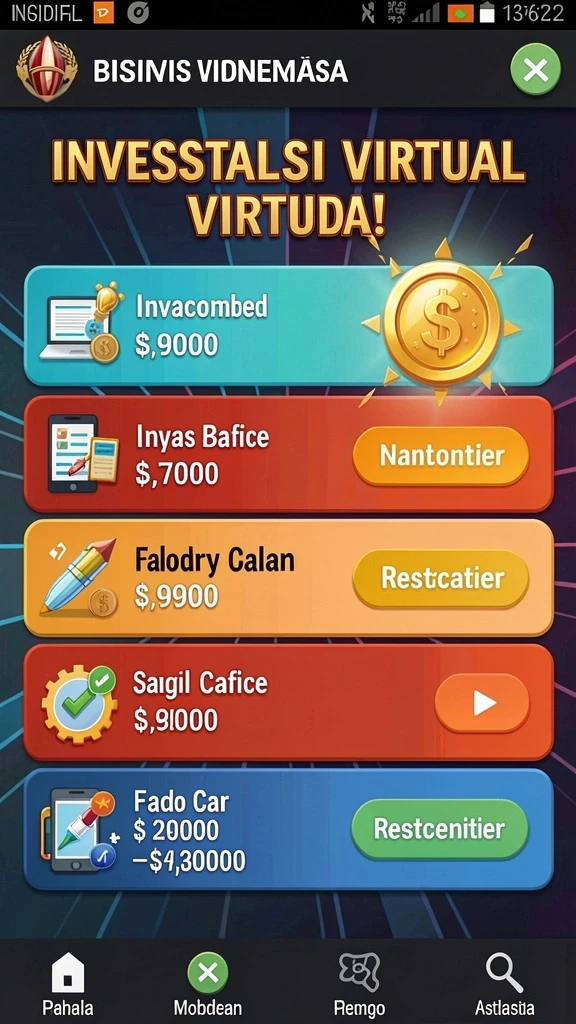This screenshot has width=576, height=1024.
Task: Go to the Astlasita search tab
Action: [x=504, y=985]
